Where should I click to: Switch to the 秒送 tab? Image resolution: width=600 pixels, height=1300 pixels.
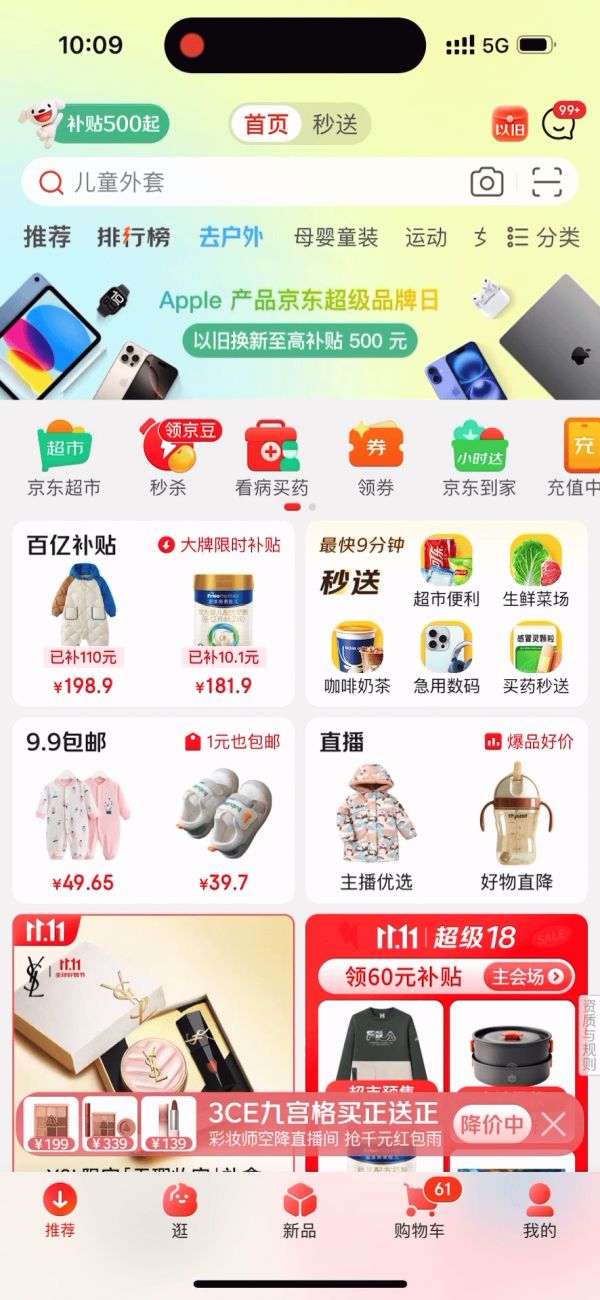(x=335, y=124)
